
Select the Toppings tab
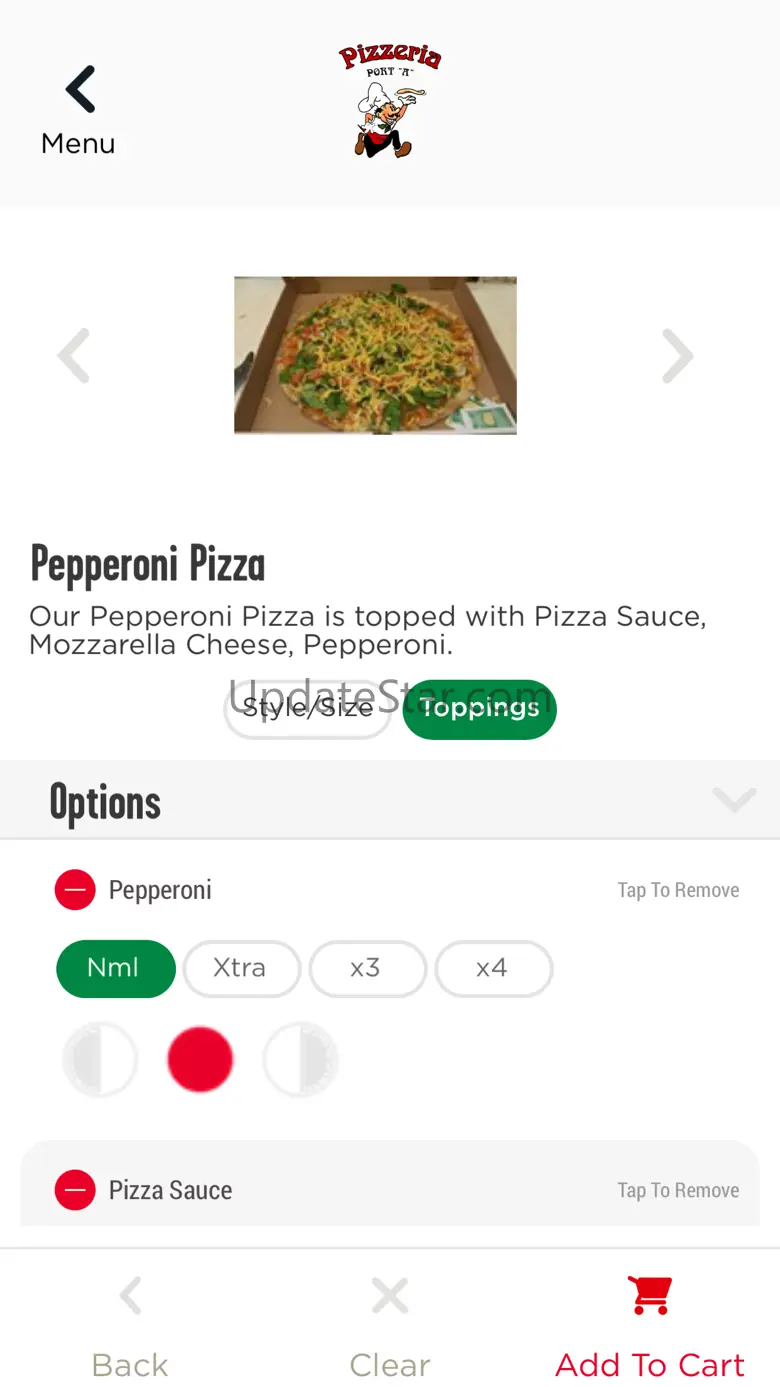point(479,708)
